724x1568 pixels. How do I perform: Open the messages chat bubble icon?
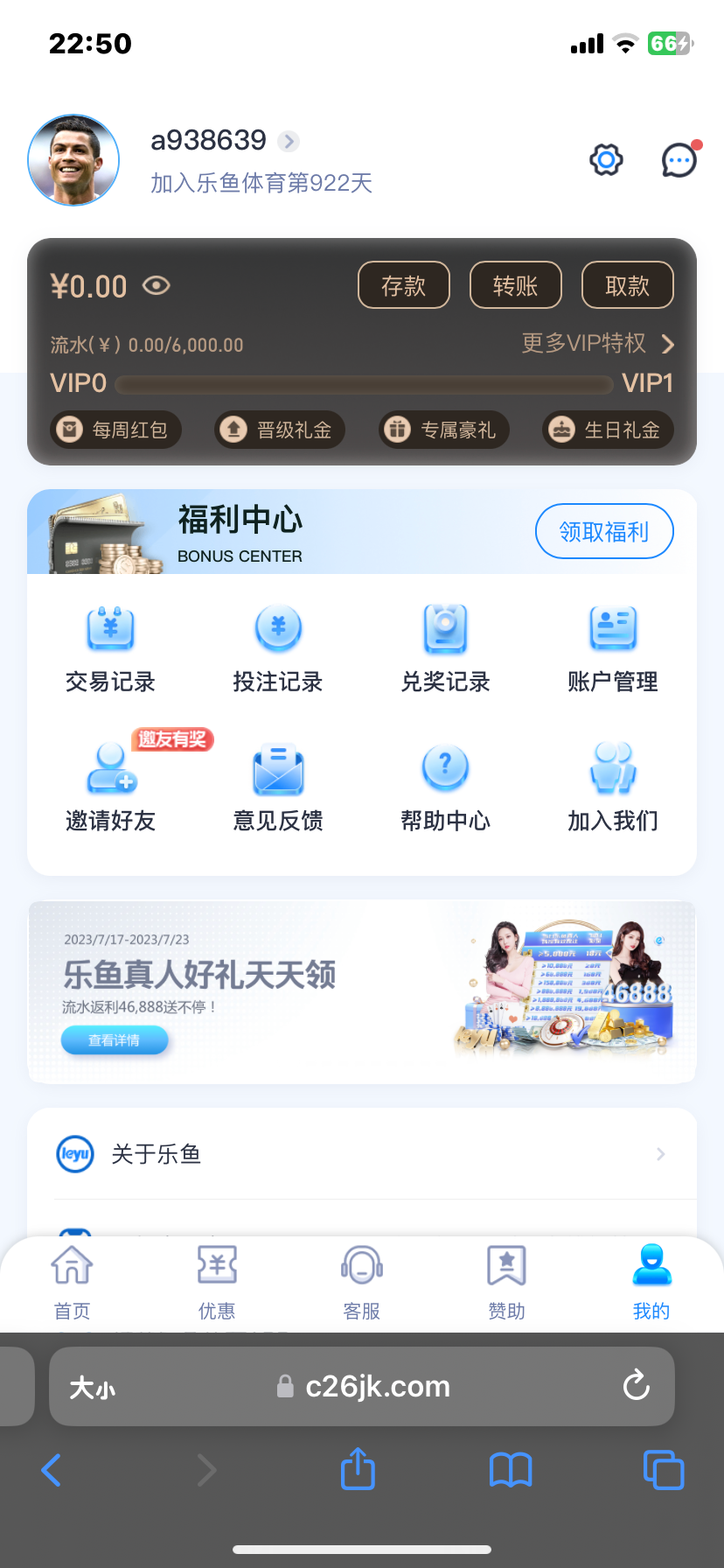(679, 160)
